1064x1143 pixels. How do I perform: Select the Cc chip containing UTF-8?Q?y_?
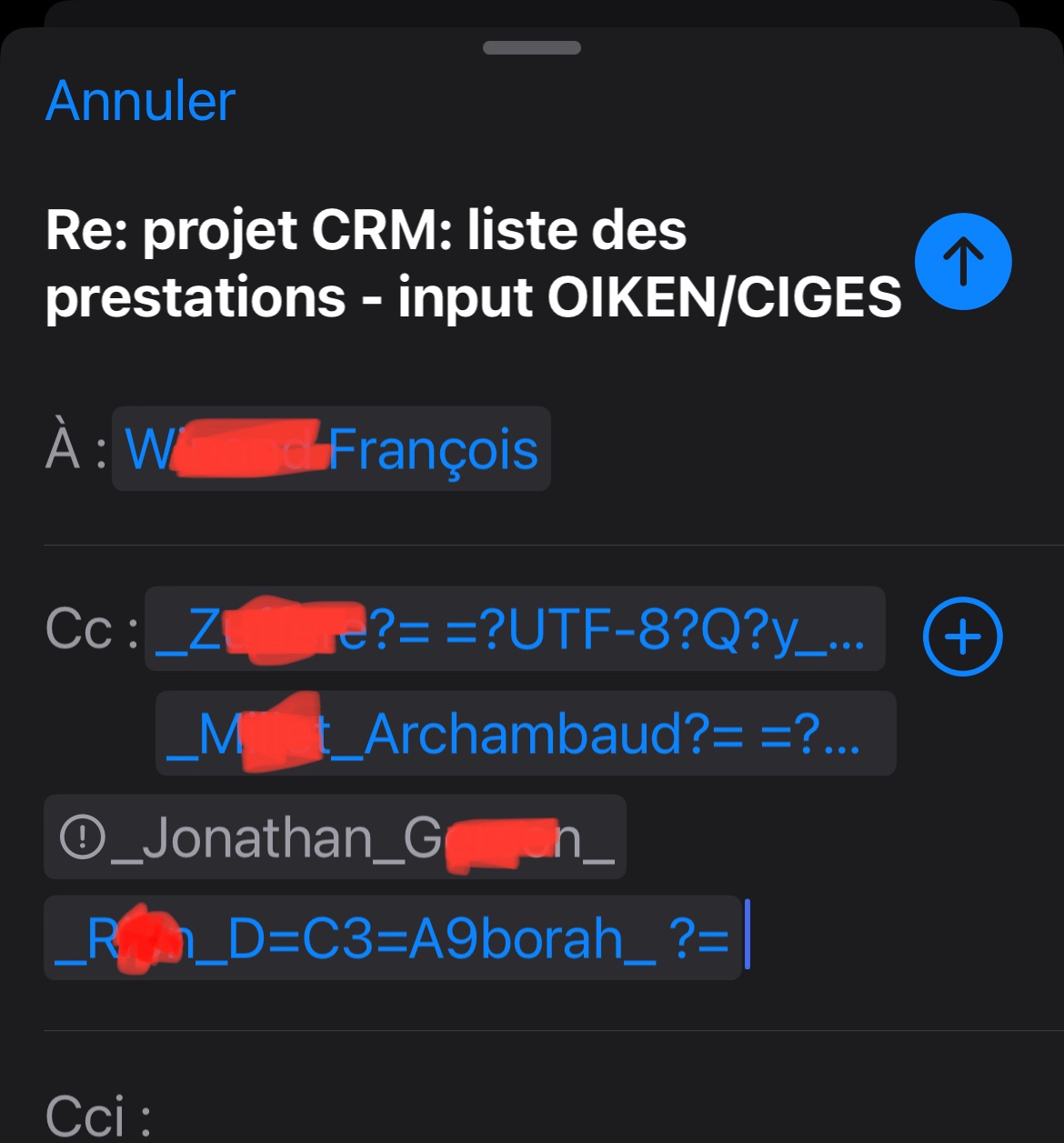tap(514, 629)
